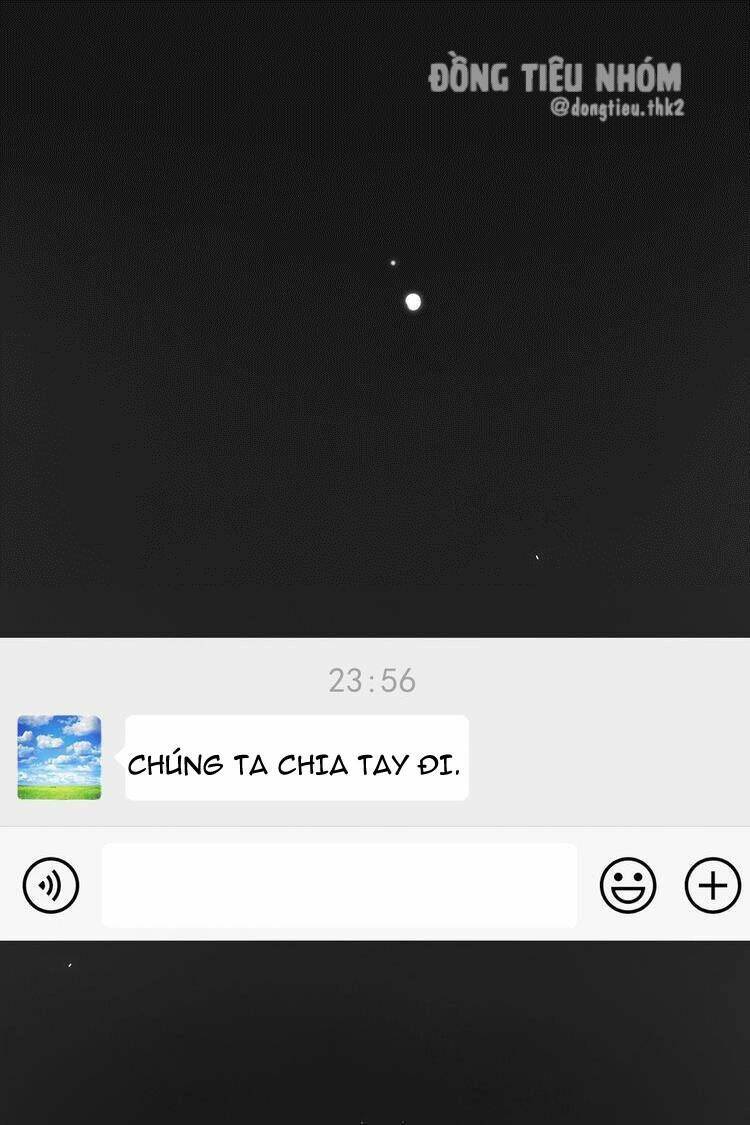This screenshot has width=750, height=1125.
Task: Collapse the input toolbar via voice icon
Action: click(x=50, y=885)
